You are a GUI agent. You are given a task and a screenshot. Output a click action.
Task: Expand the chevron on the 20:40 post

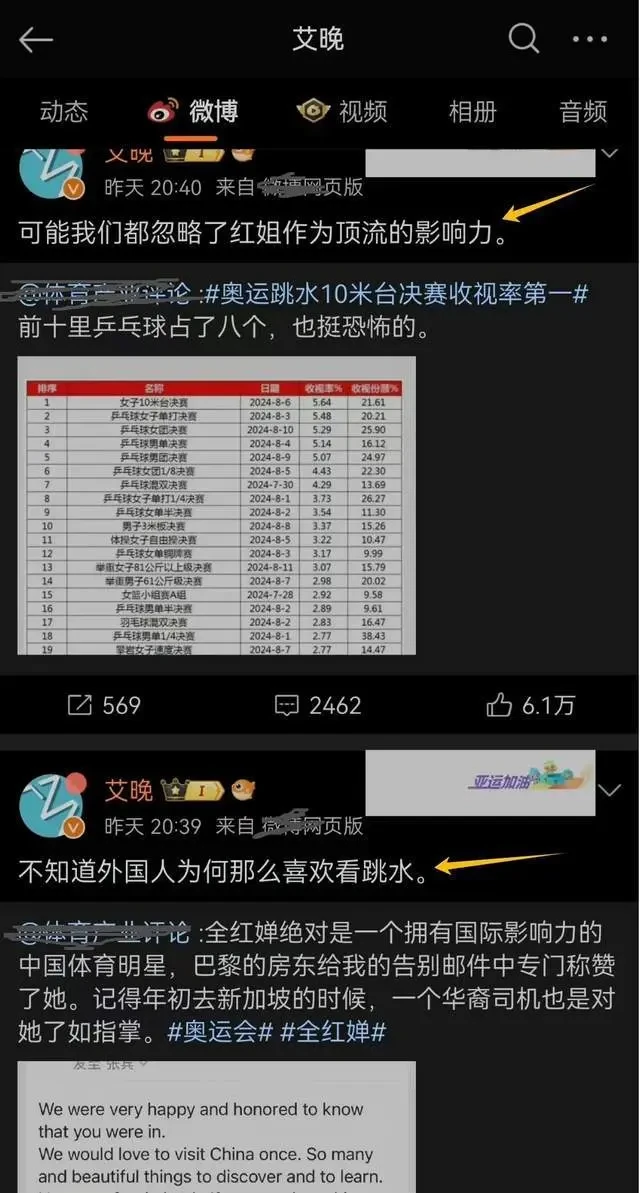609,153
